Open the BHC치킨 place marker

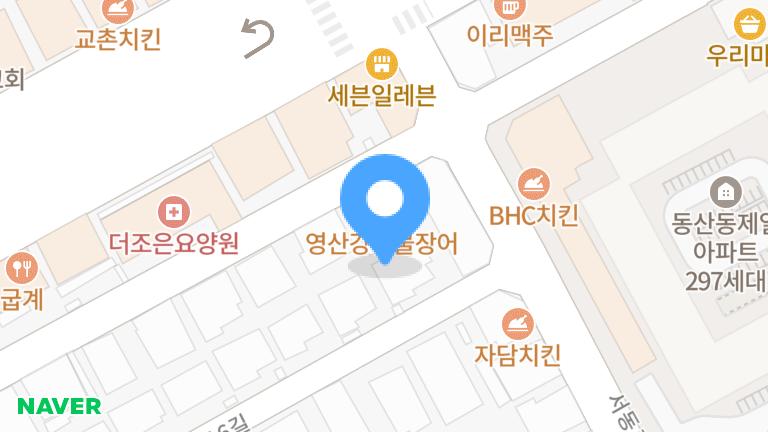pyautogui.click(x=533, y=184)
